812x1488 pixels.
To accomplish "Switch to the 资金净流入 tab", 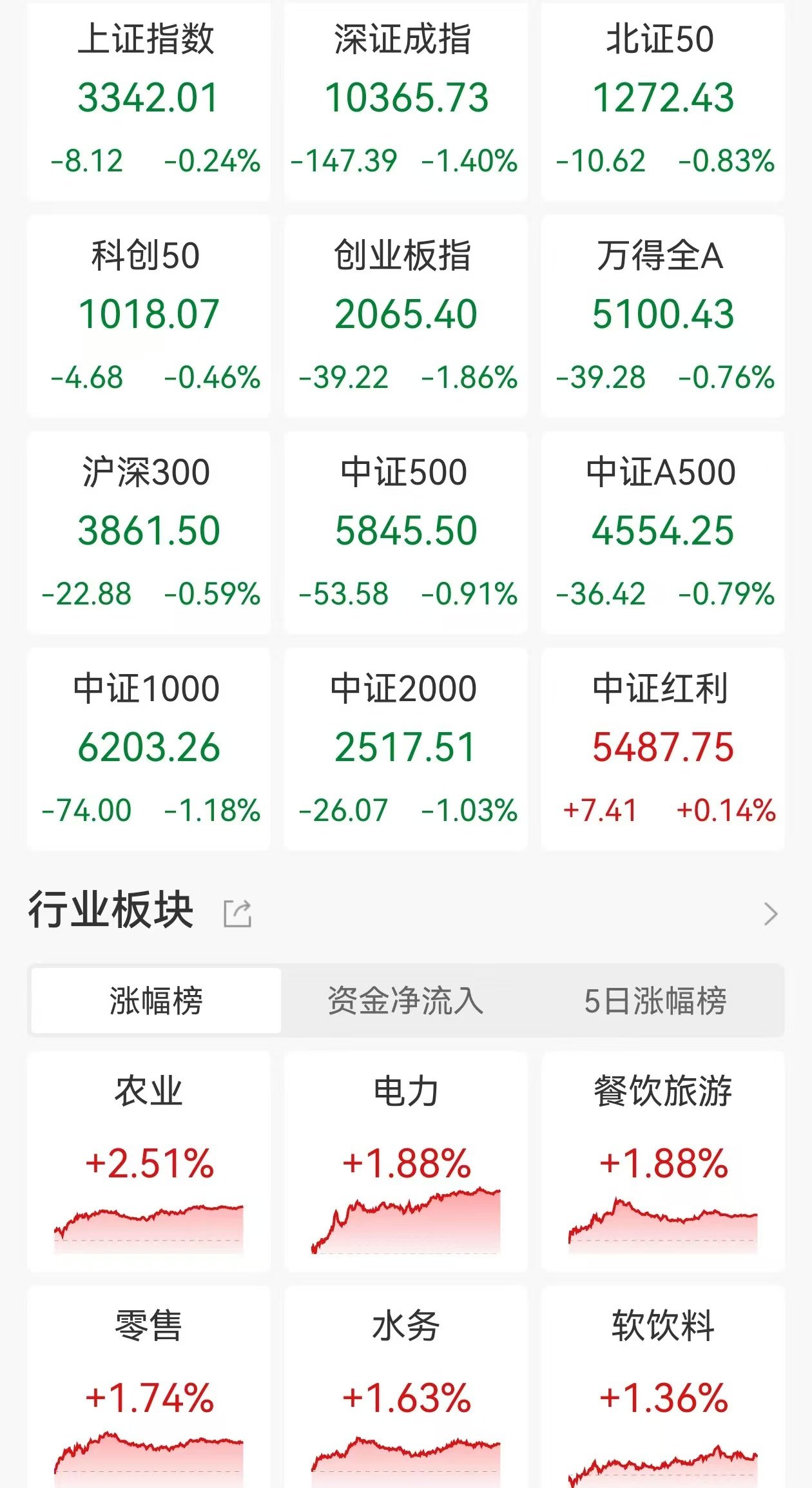I will point(405,1000).
